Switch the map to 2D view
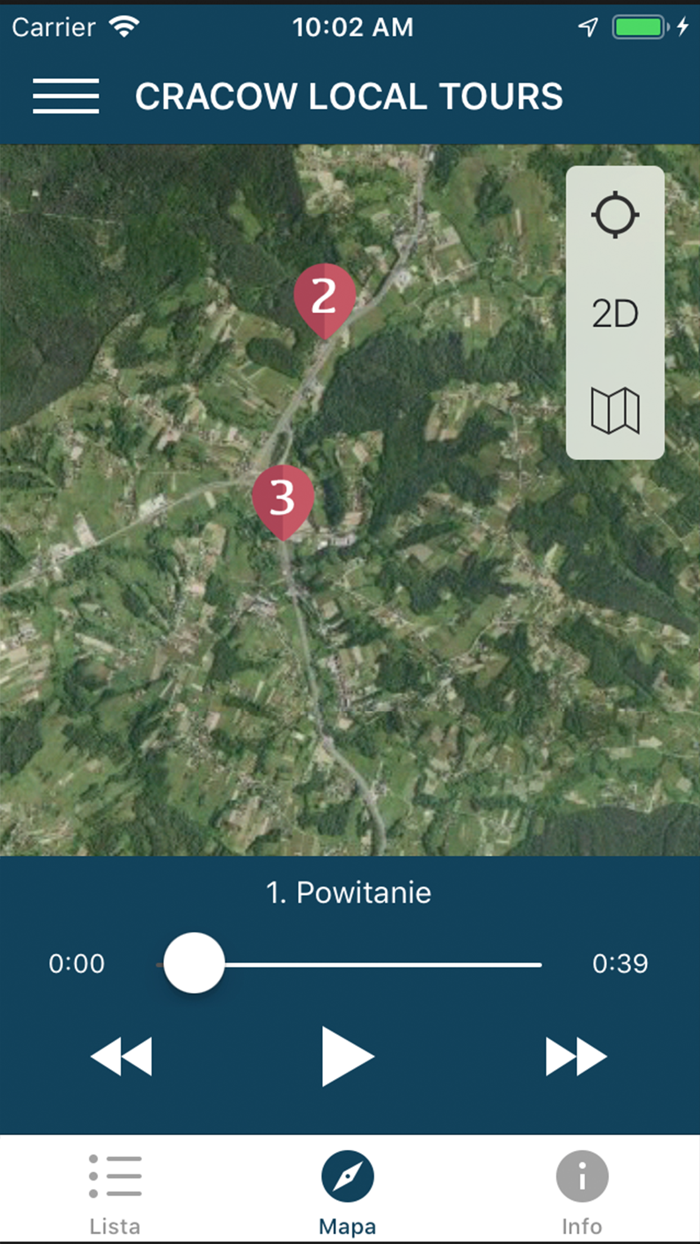The image size is (700, 1244). [615, 314]
